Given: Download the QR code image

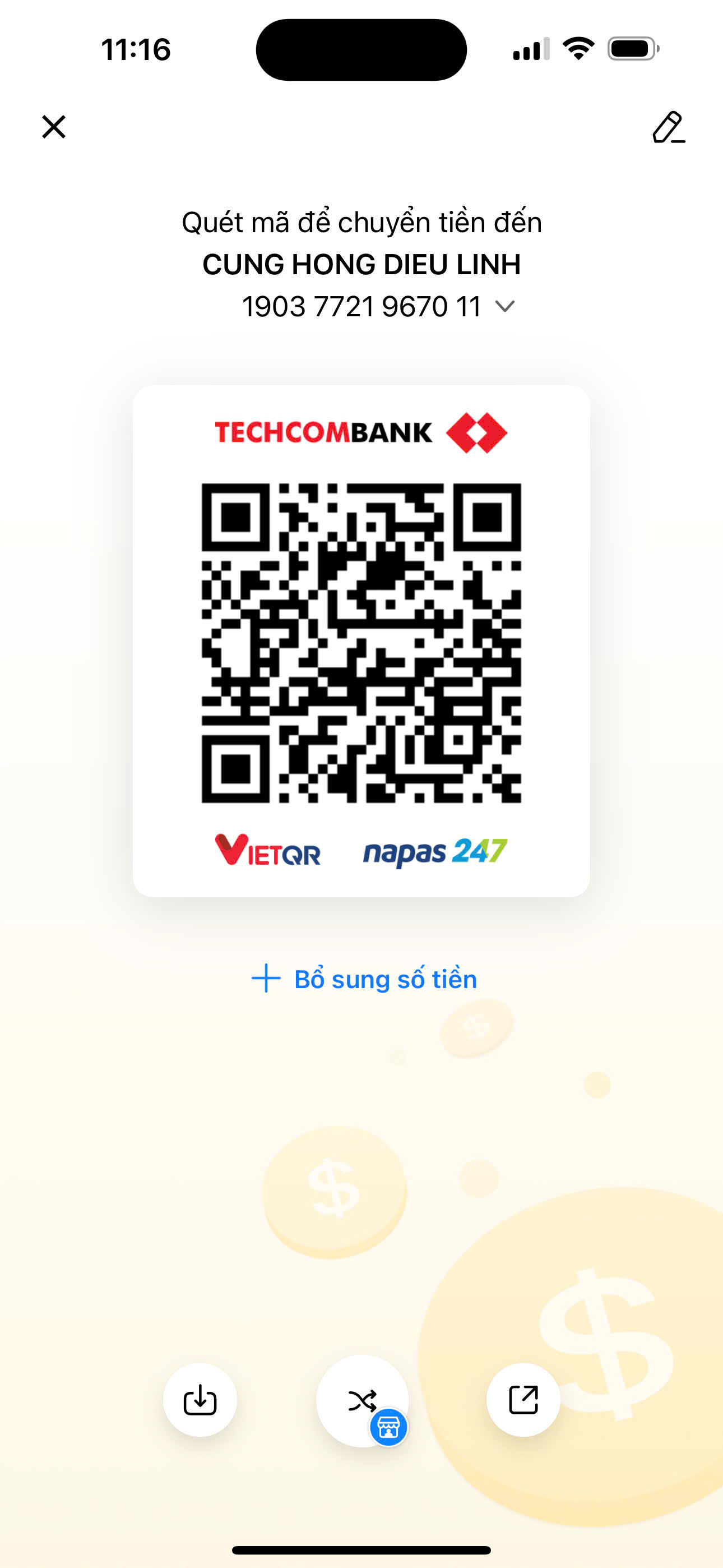Looking at the screenshot, I should pos(200,1400).
